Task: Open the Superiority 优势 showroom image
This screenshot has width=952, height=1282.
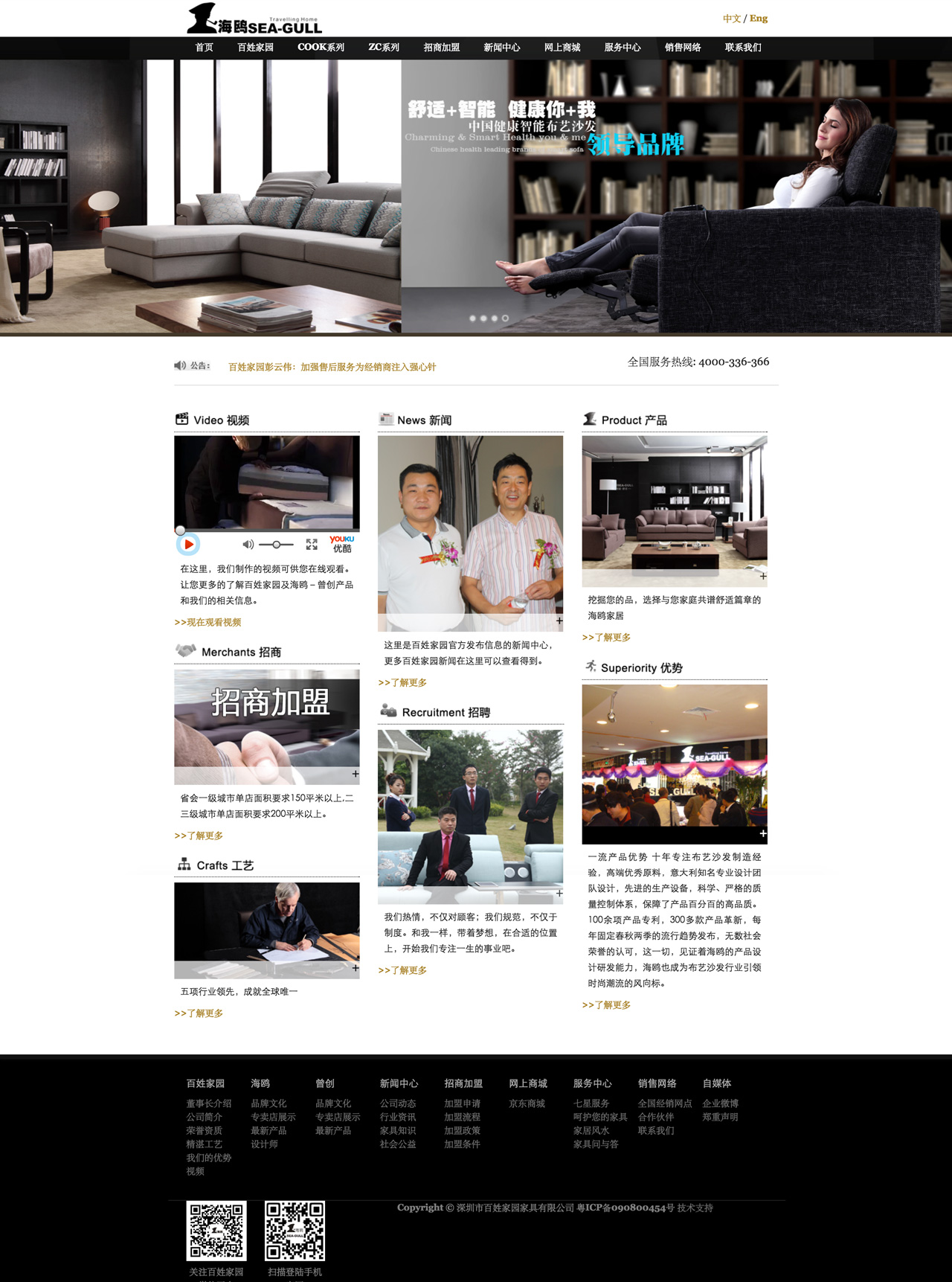Action: point(674,763)
